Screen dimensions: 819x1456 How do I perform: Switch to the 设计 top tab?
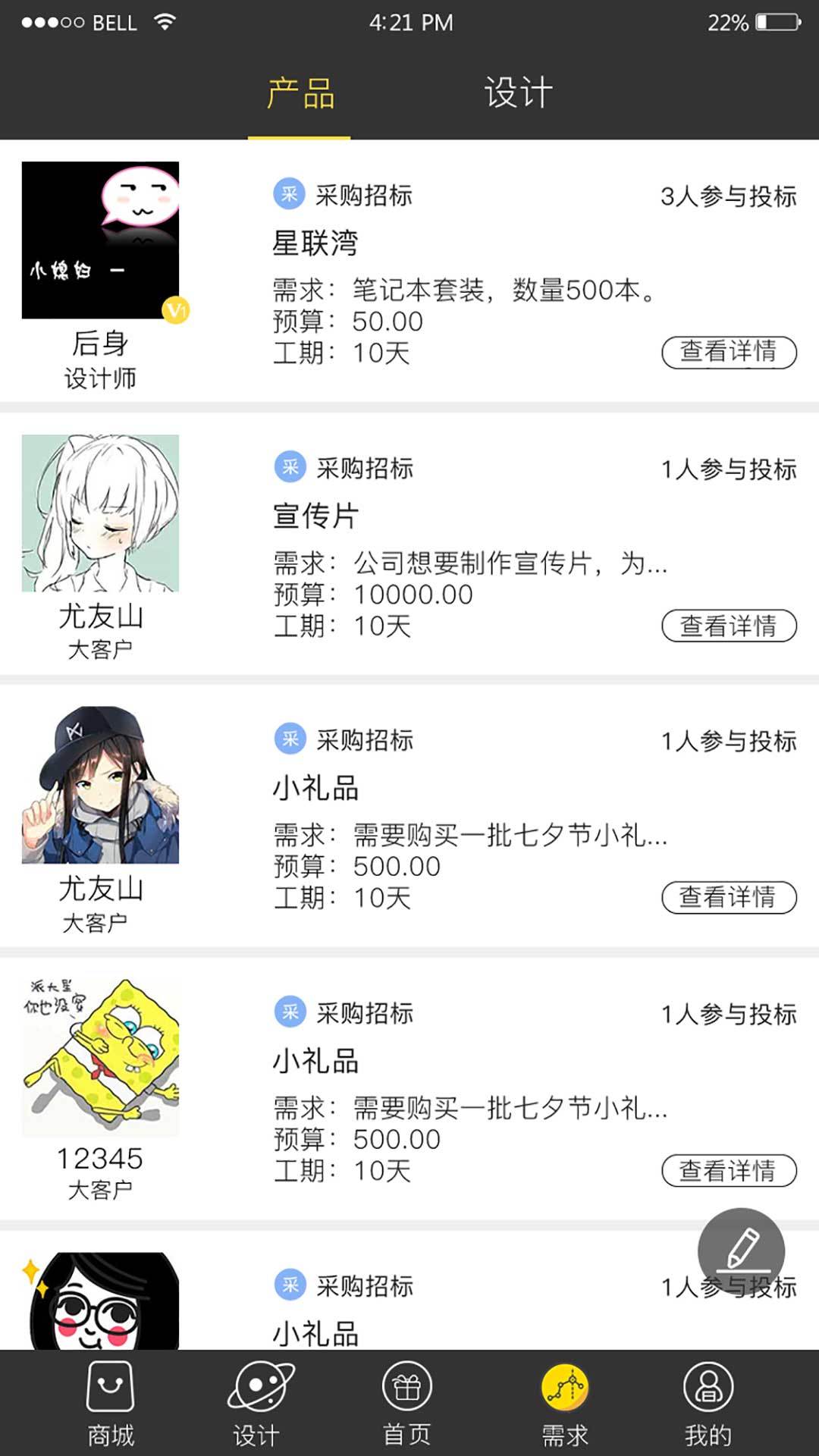tap(519, 93)
